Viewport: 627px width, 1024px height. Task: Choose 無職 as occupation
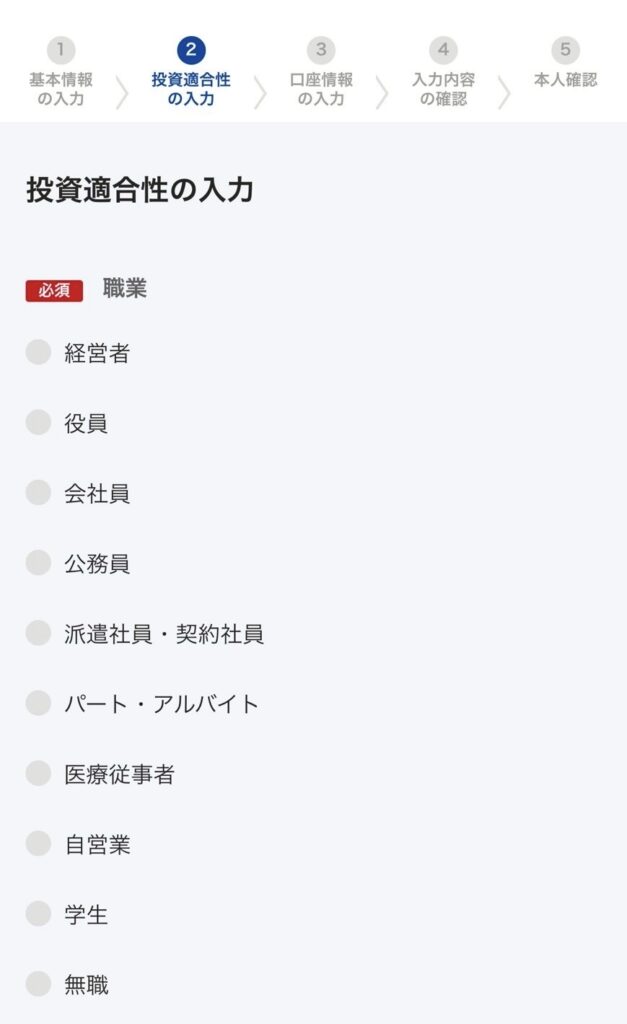[38, 984]
